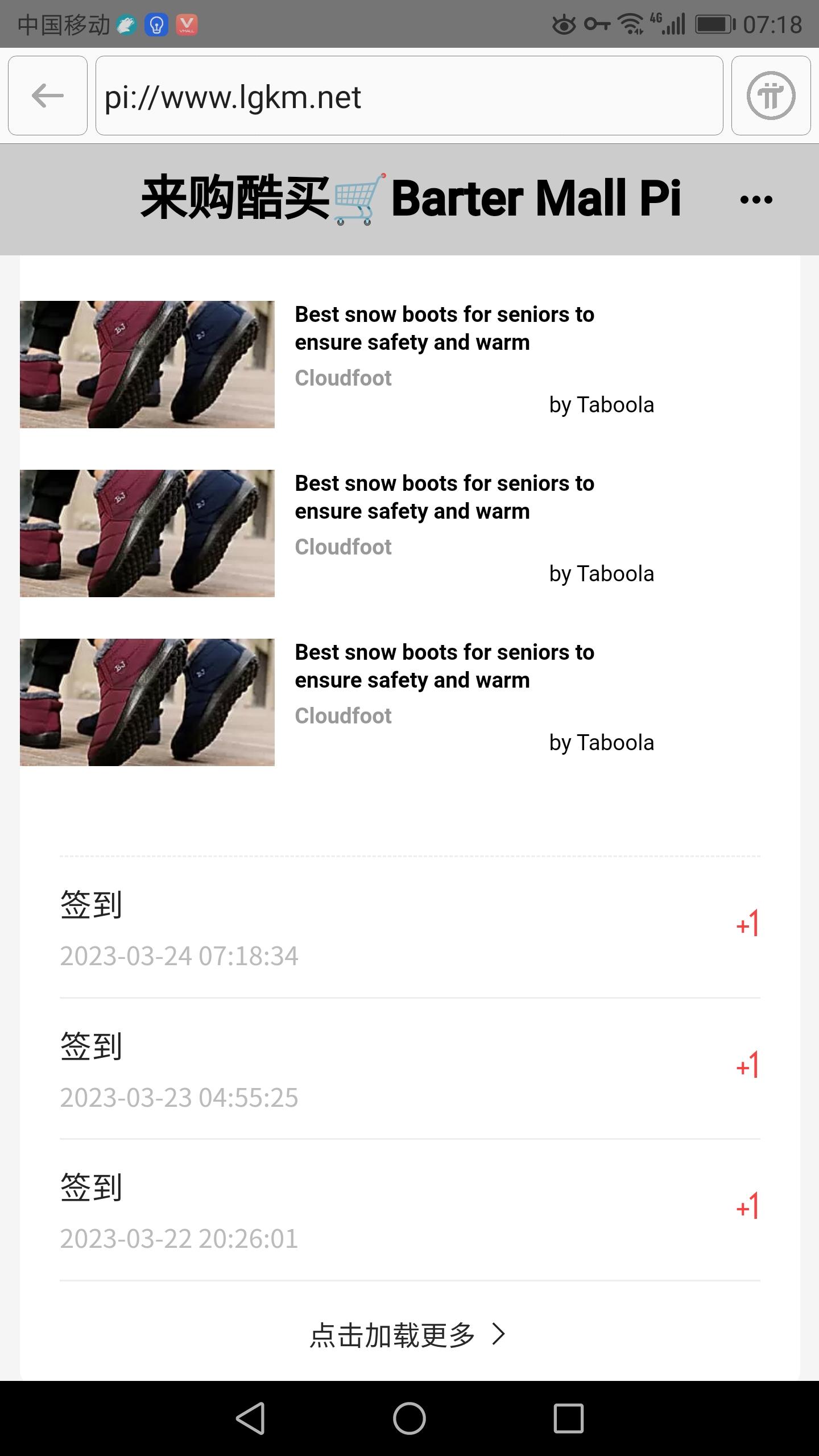Tap the system home button
Viewport: 819px width, 1456px height.
coord(409,1418)
